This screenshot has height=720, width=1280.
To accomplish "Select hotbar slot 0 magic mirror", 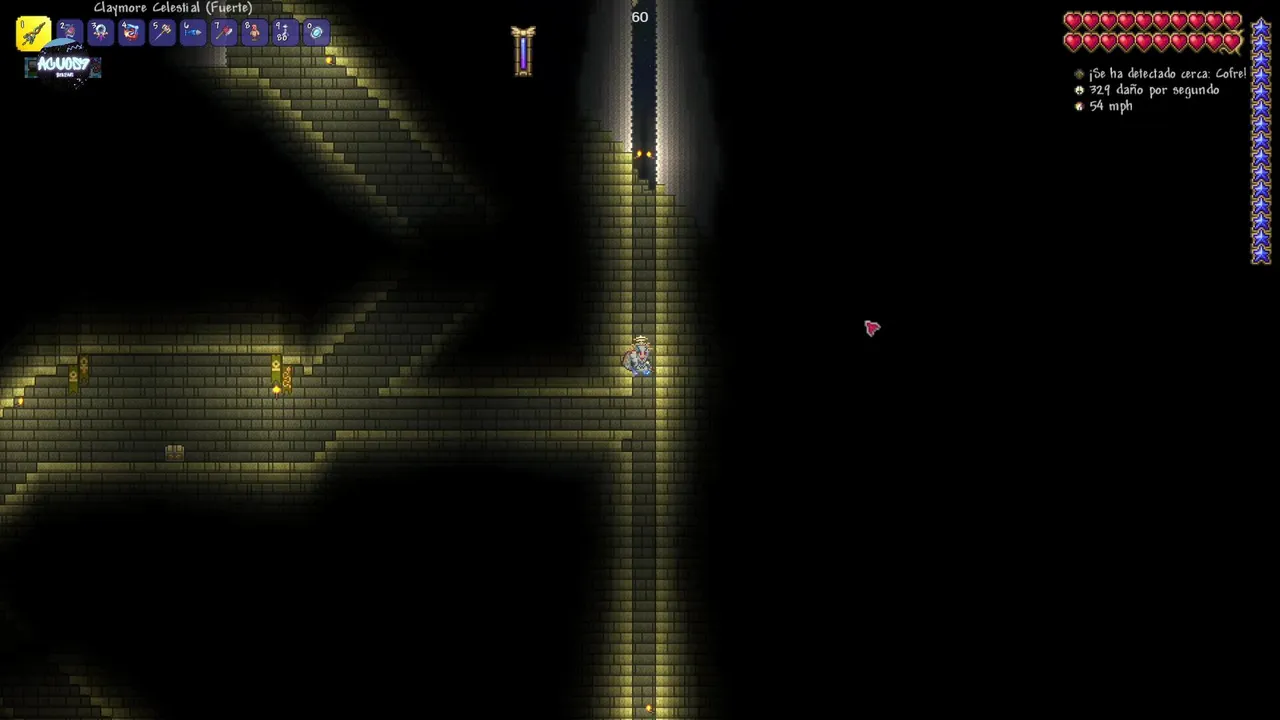I will (316, 32).
